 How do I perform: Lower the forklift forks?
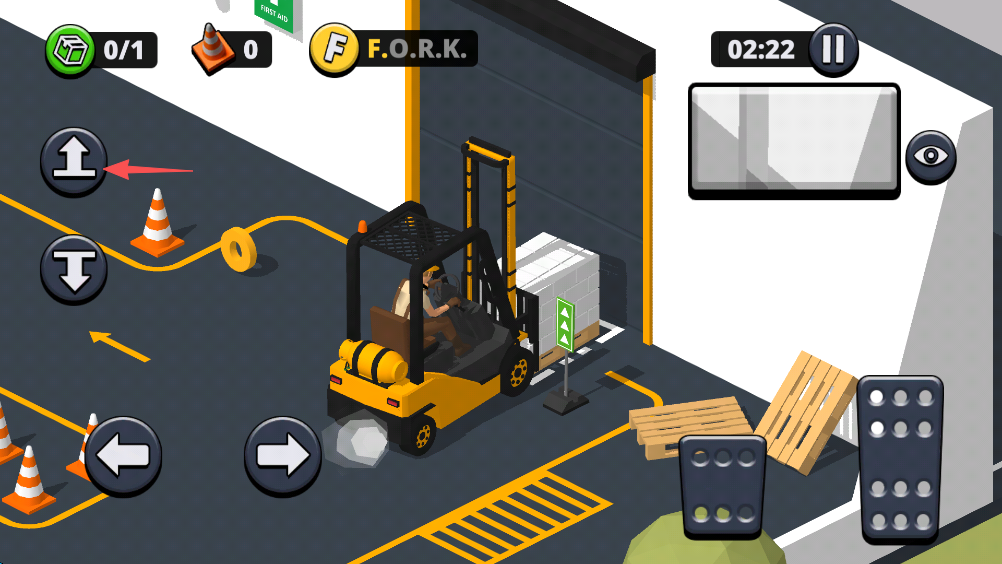coord(75,268)
